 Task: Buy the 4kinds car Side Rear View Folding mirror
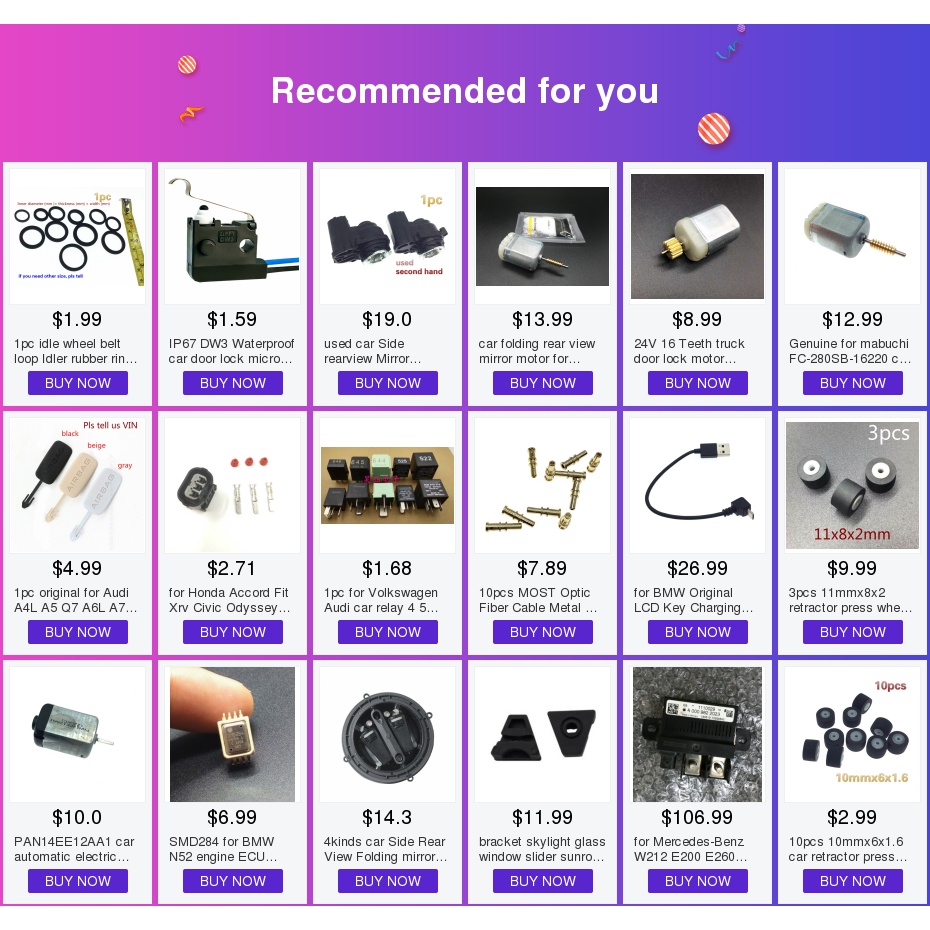tap(388, 881)
